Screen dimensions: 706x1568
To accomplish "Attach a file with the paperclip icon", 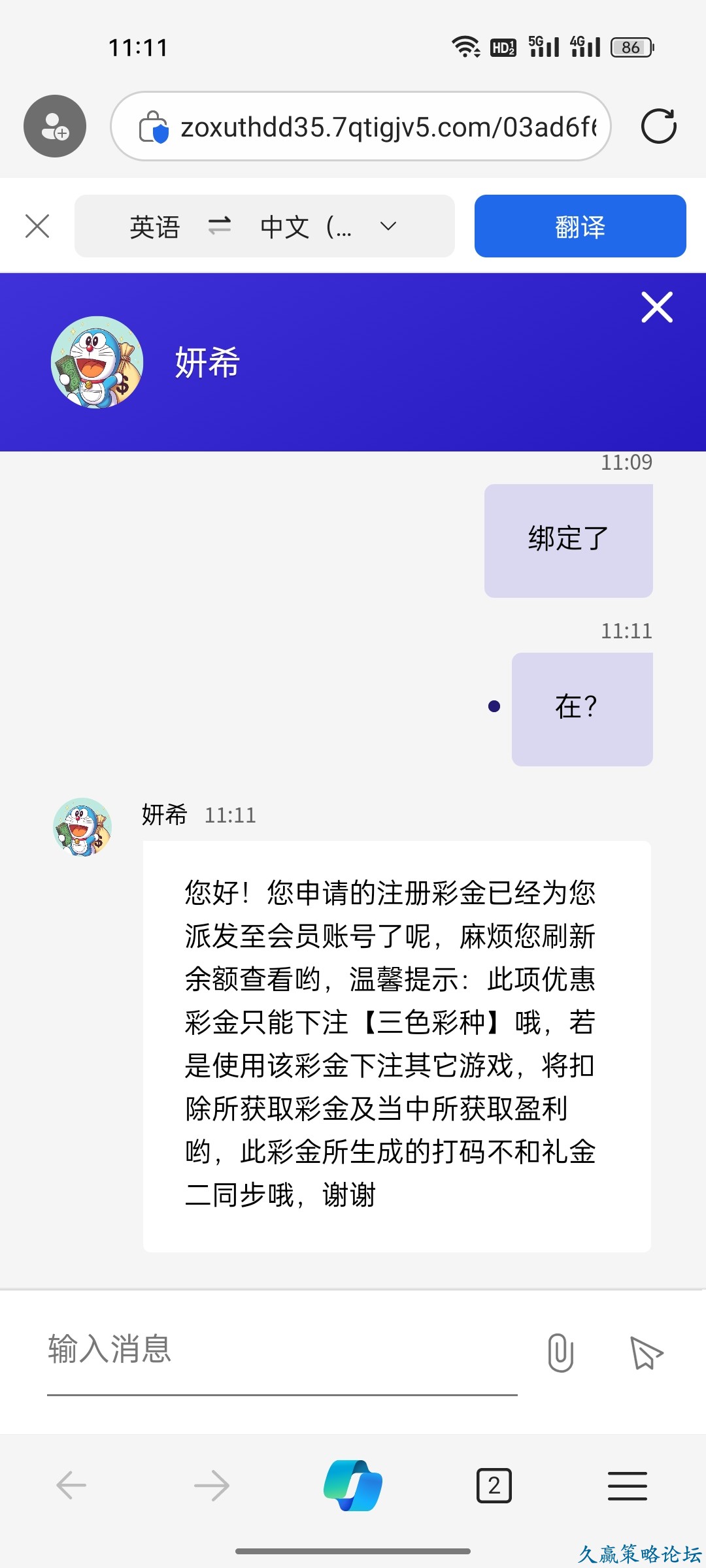I will click(x=560, y=1352).
